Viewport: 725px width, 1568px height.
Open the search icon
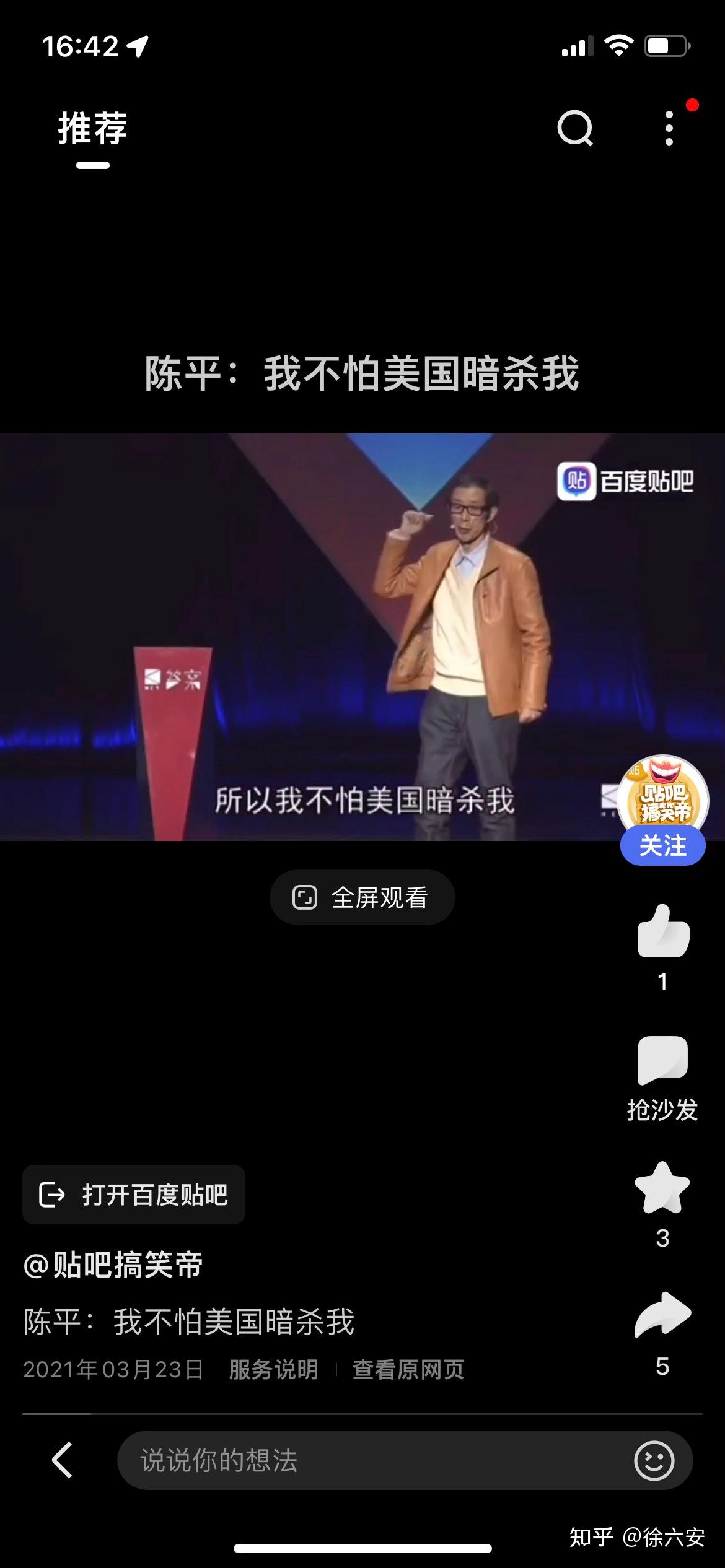[575, 128]
